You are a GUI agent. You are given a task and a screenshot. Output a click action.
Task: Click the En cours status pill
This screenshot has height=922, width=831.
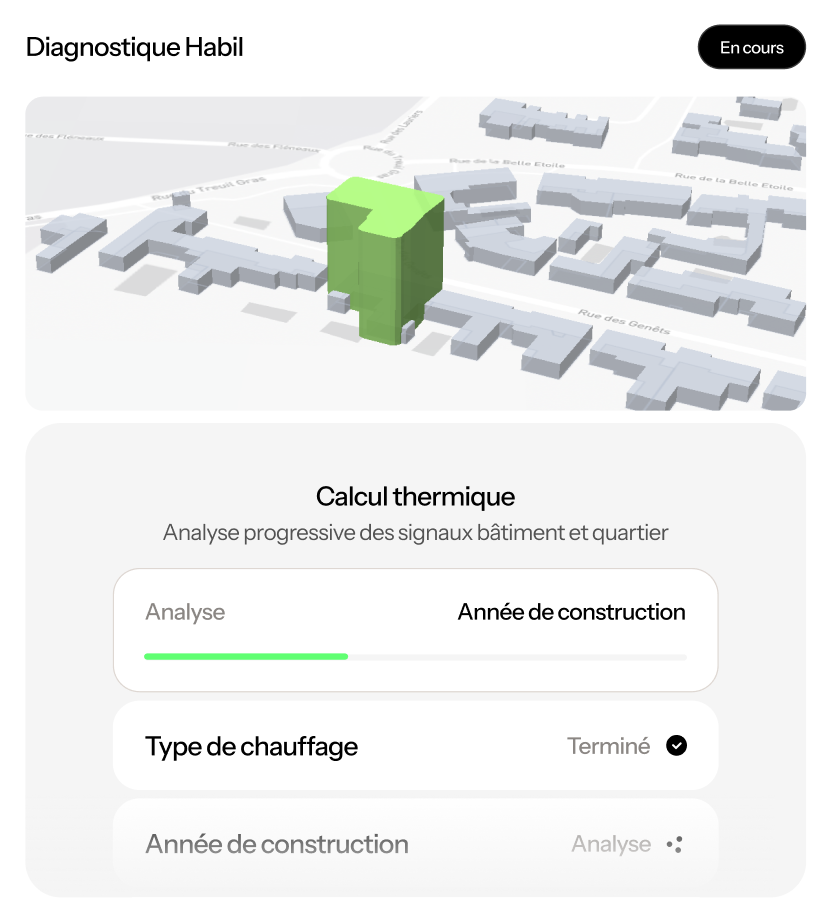pos(751,47)
